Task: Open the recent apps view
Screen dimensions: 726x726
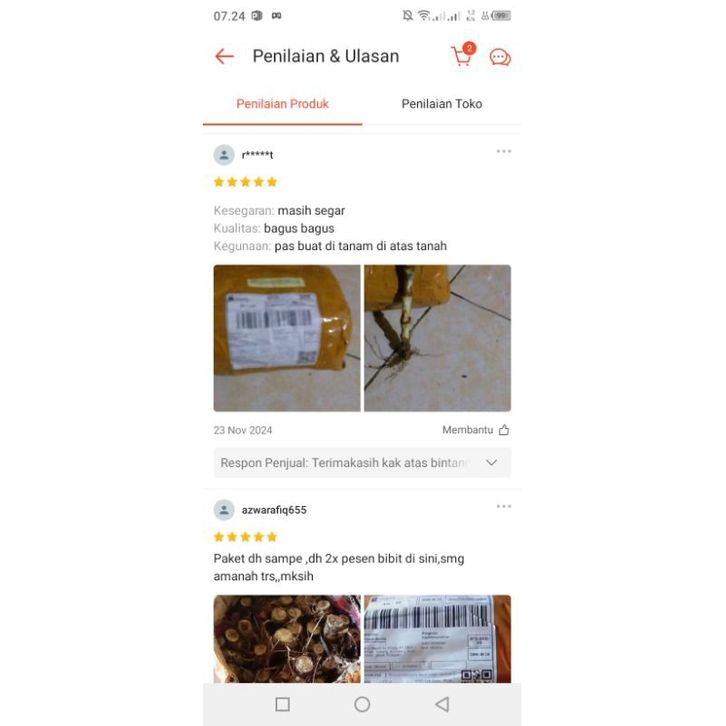Action: coord(282,704)
